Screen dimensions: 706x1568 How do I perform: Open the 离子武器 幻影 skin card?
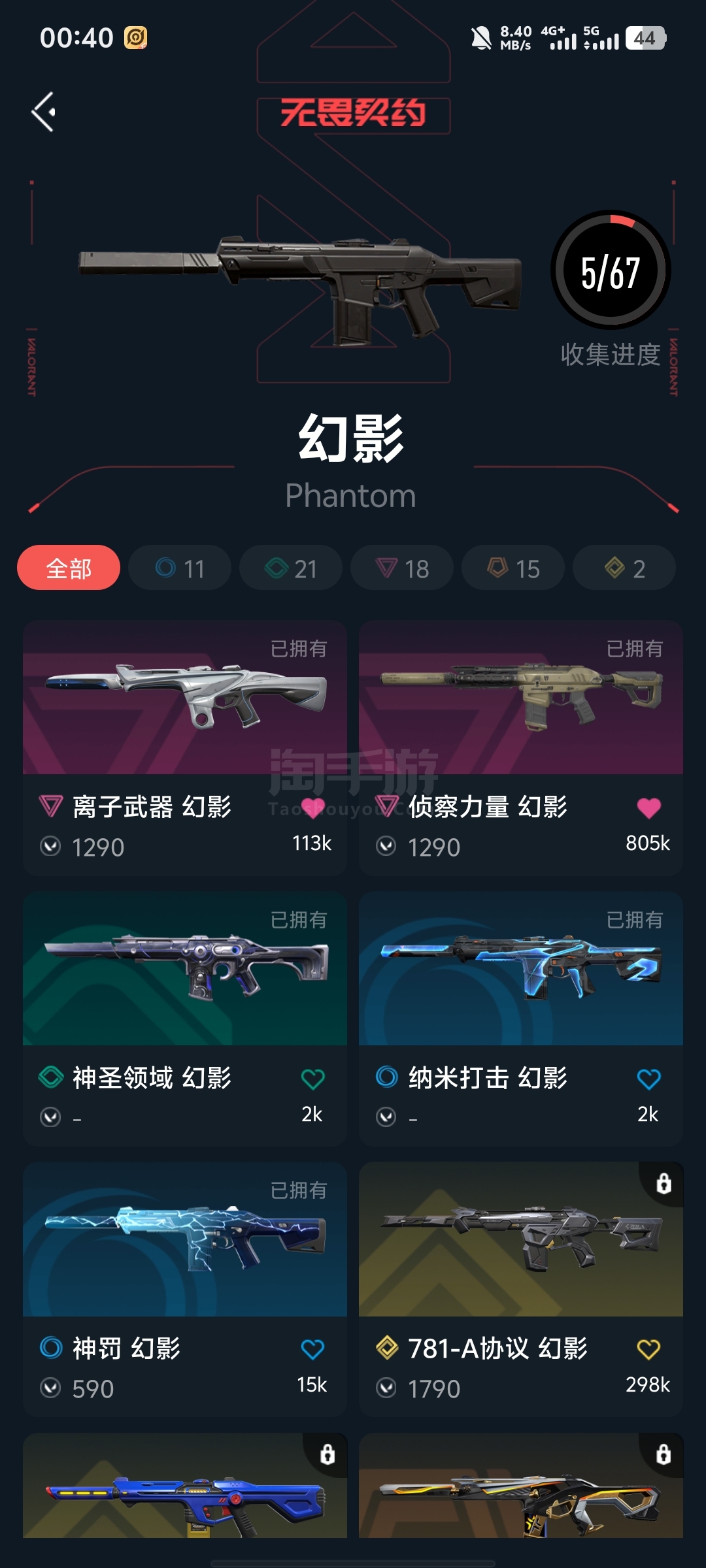pos(185,748)
